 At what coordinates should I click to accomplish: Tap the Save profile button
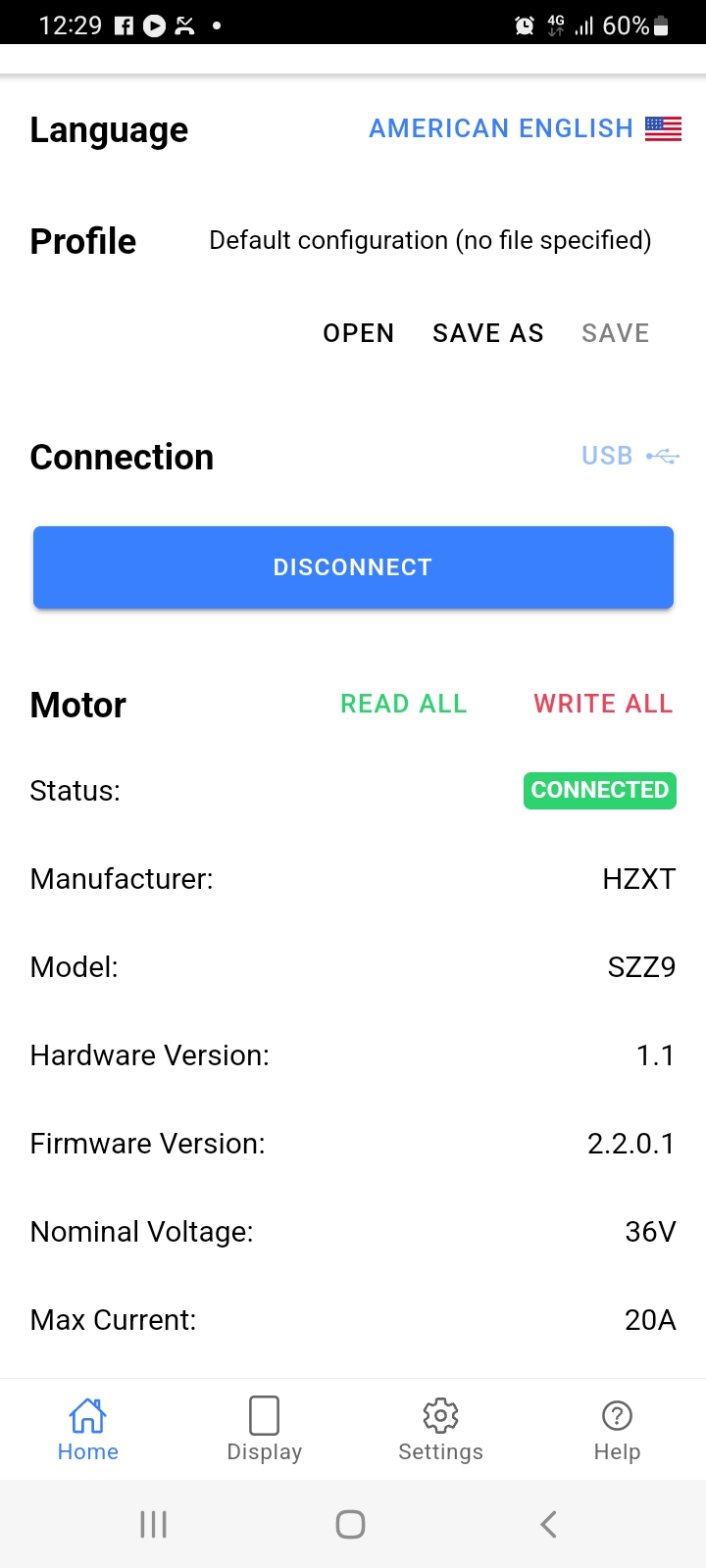tap(616, 333)
